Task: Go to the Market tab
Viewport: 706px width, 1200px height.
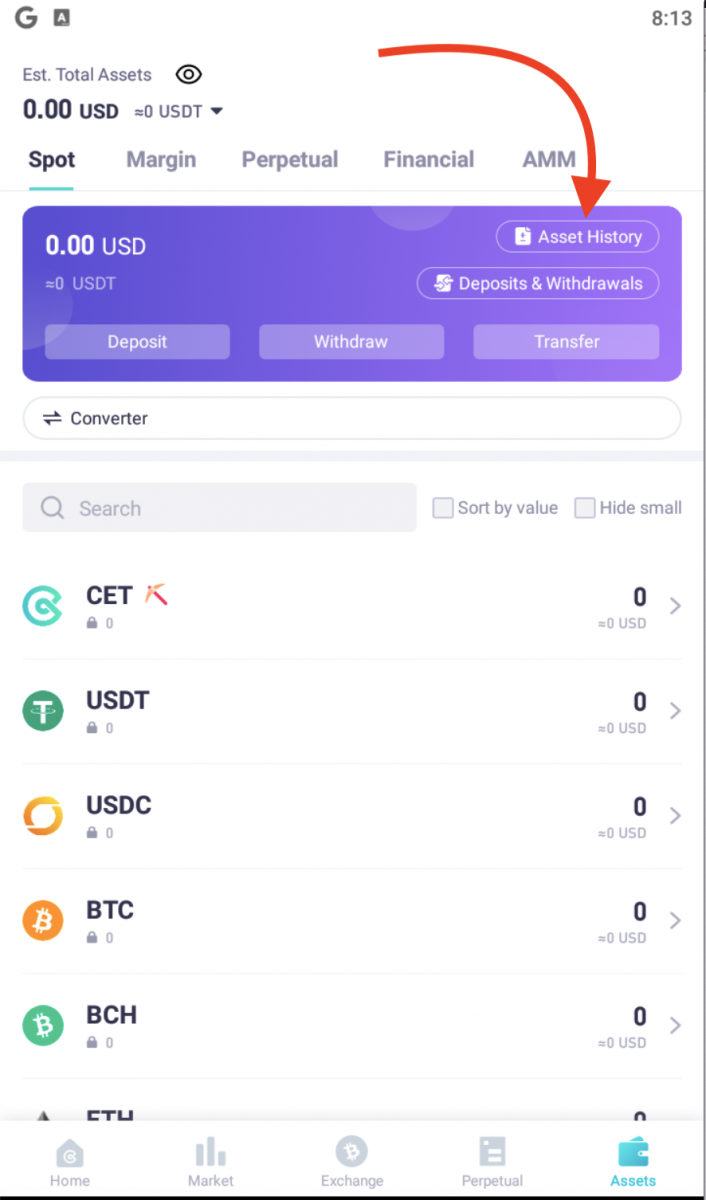Action: (x=211, y=1162)
